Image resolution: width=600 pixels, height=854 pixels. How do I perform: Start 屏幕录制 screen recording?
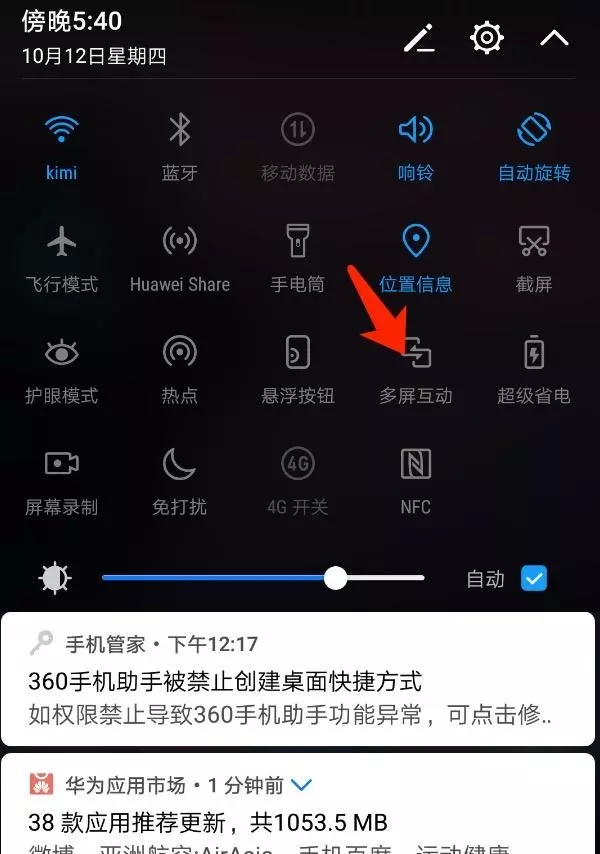pyautogui.click(x=62, y=465)
